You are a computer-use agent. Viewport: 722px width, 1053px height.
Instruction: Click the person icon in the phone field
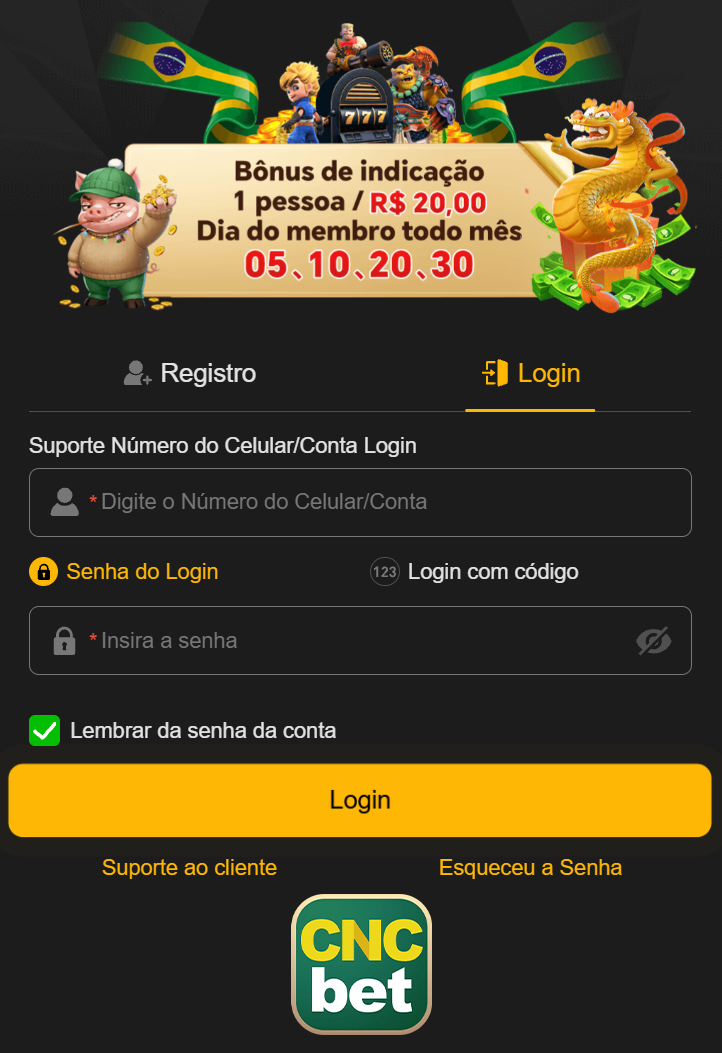click(x=64, y=502)
